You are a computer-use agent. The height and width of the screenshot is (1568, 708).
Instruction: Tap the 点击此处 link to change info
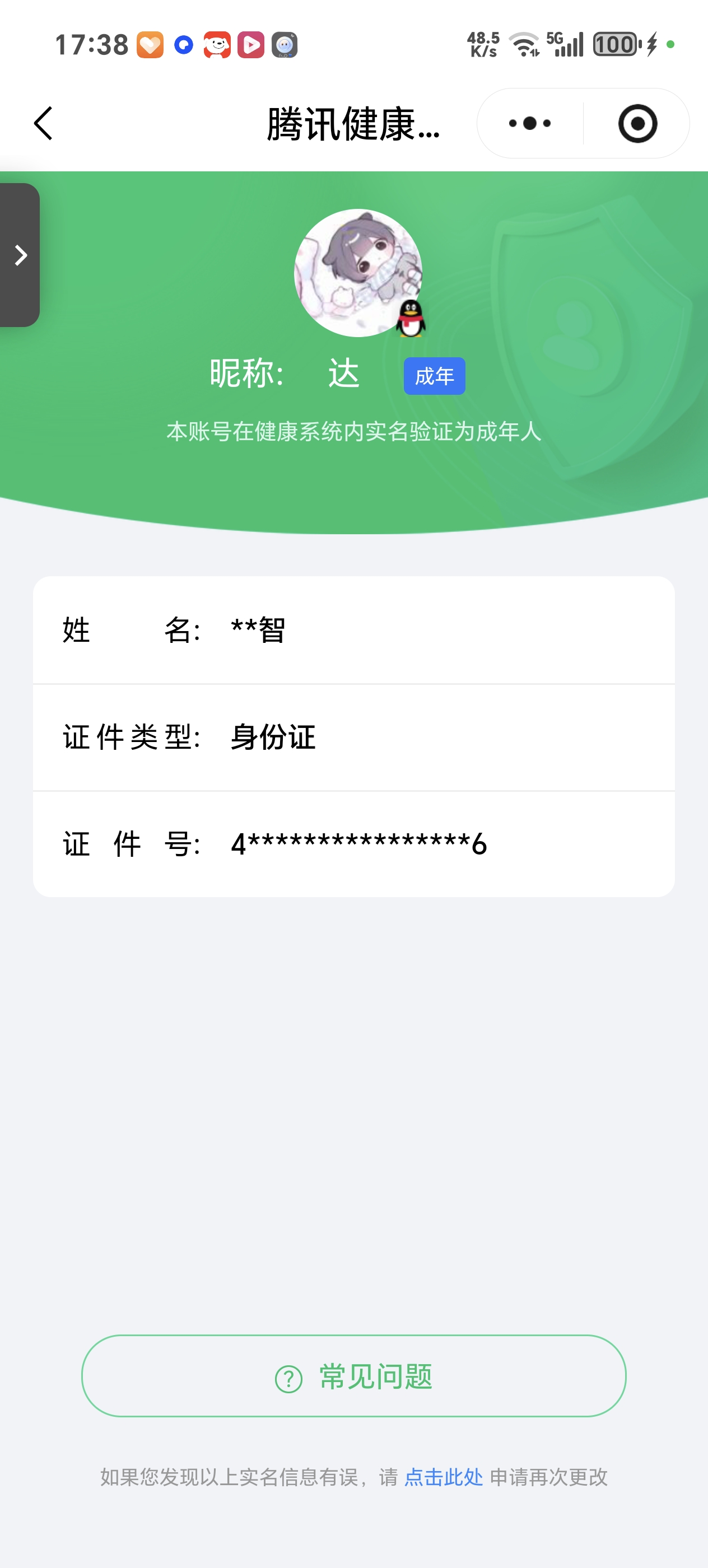point(443,1477)
